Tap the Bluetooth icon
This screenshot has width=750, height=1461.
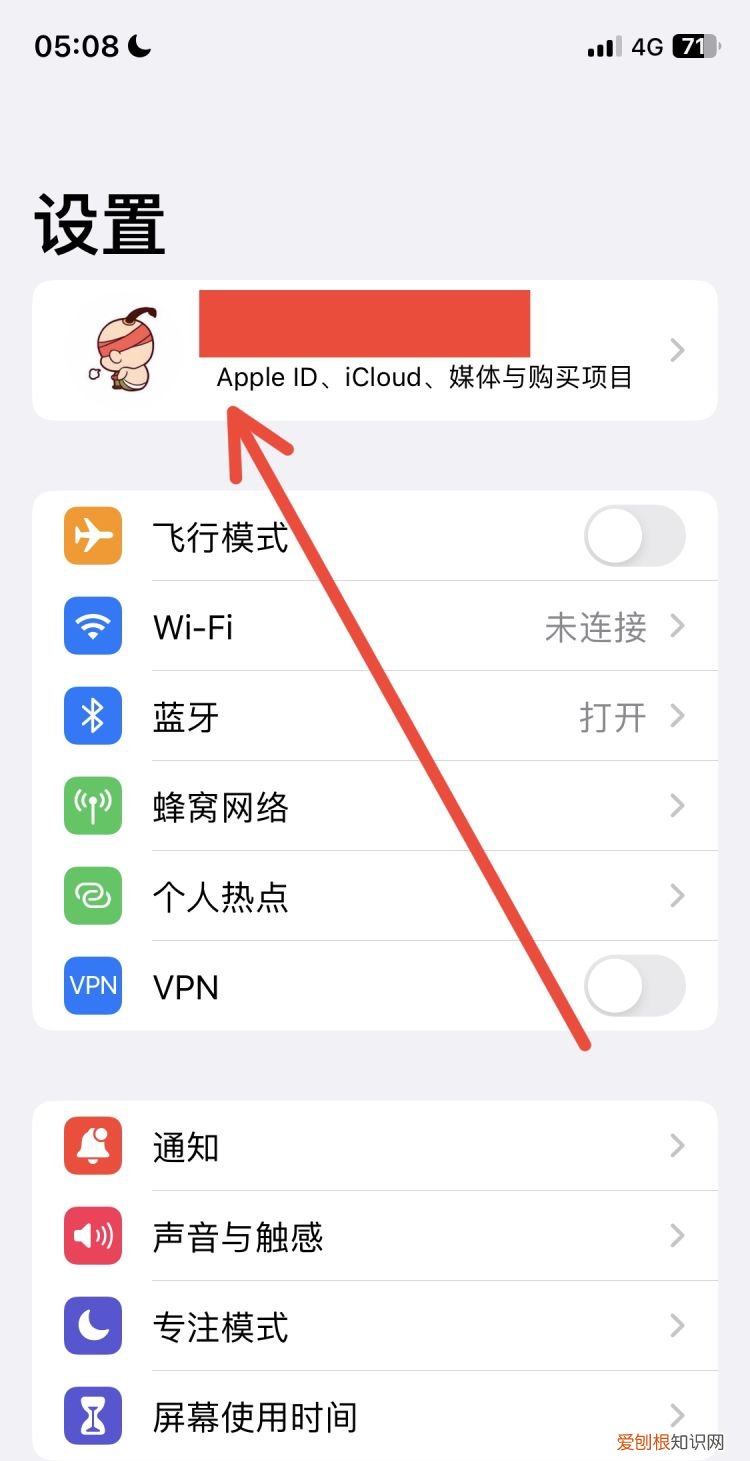click(x=92, y=716)
